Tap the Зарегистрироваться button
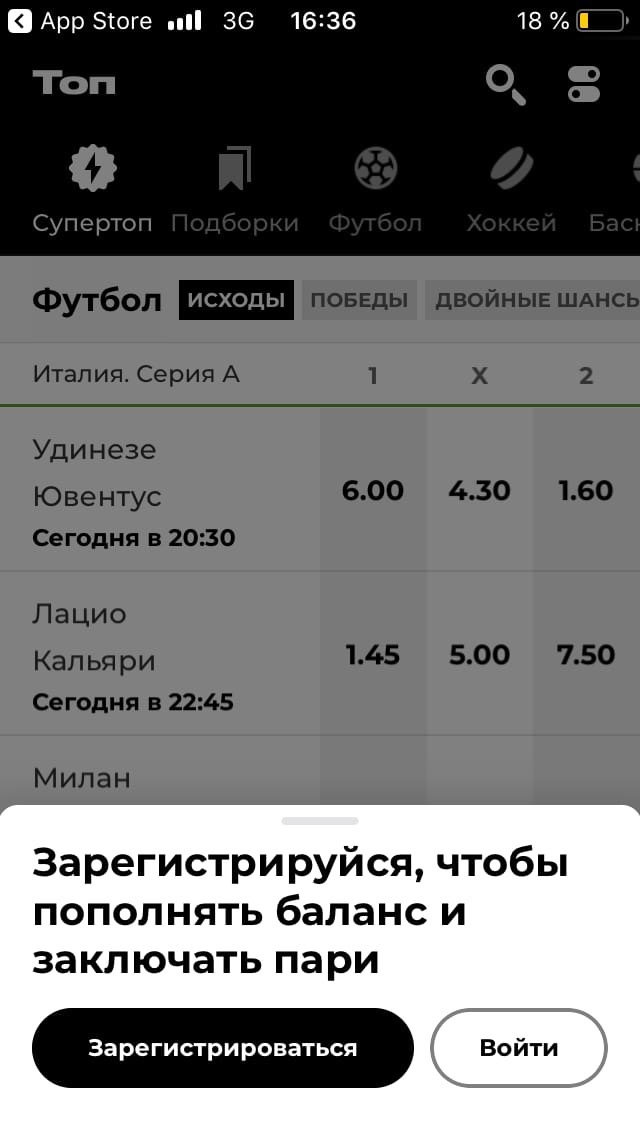640x1136 pixels. (x=222, y=1047)
